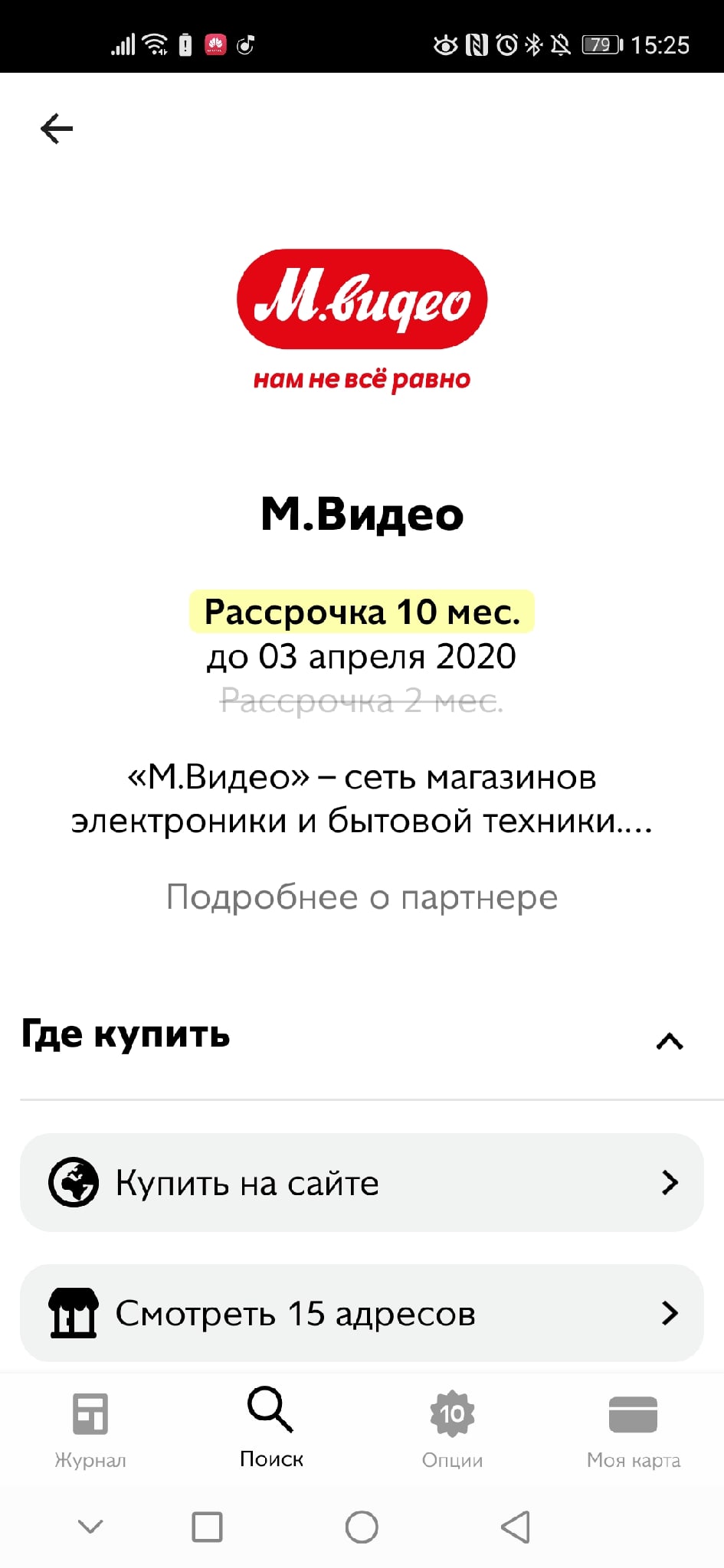
Task: Collapse the Где купить section
Action: point(669,1040)
